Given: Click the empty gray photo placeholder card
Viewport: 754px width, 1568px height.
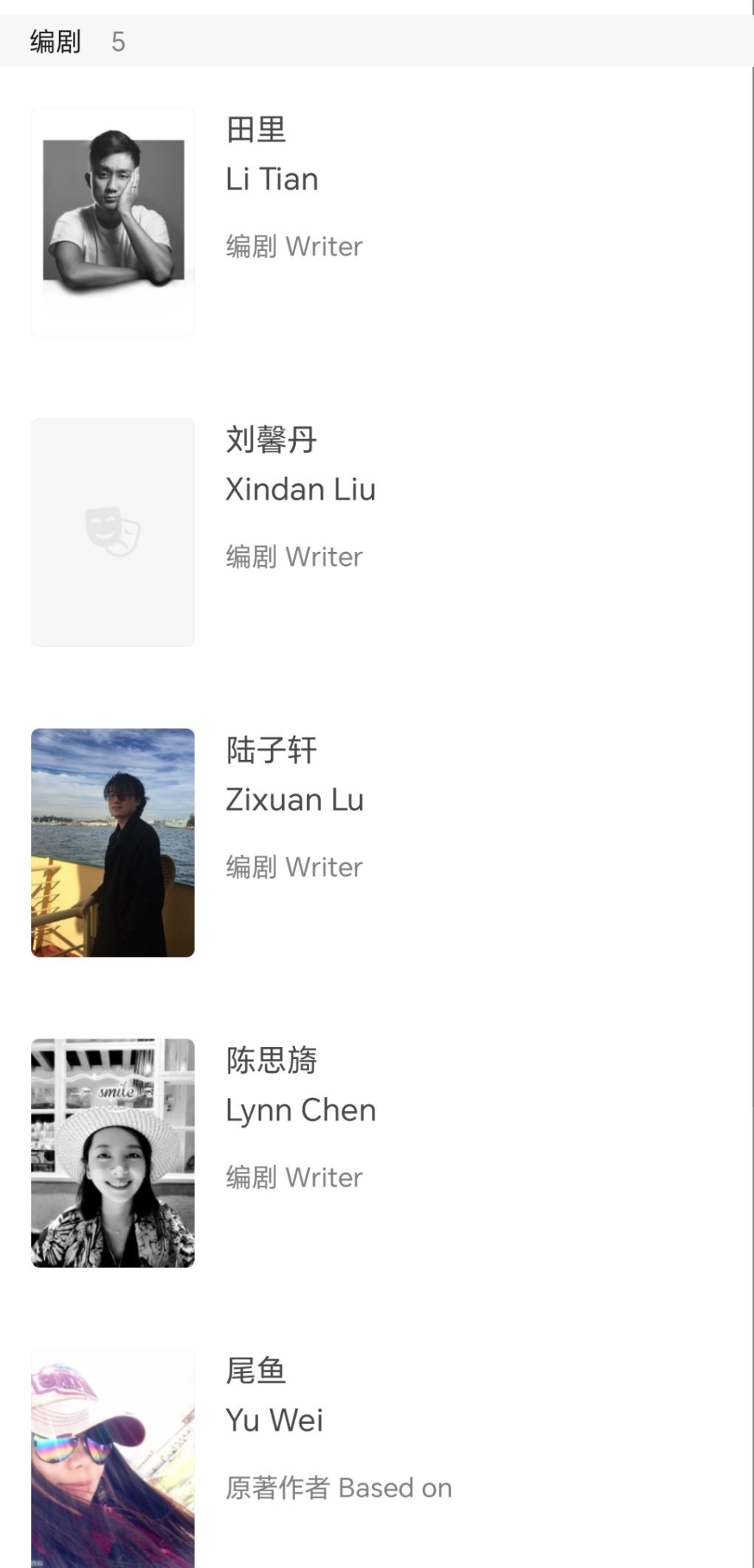Looking at the screenshot, I should [x=112, y=530].
